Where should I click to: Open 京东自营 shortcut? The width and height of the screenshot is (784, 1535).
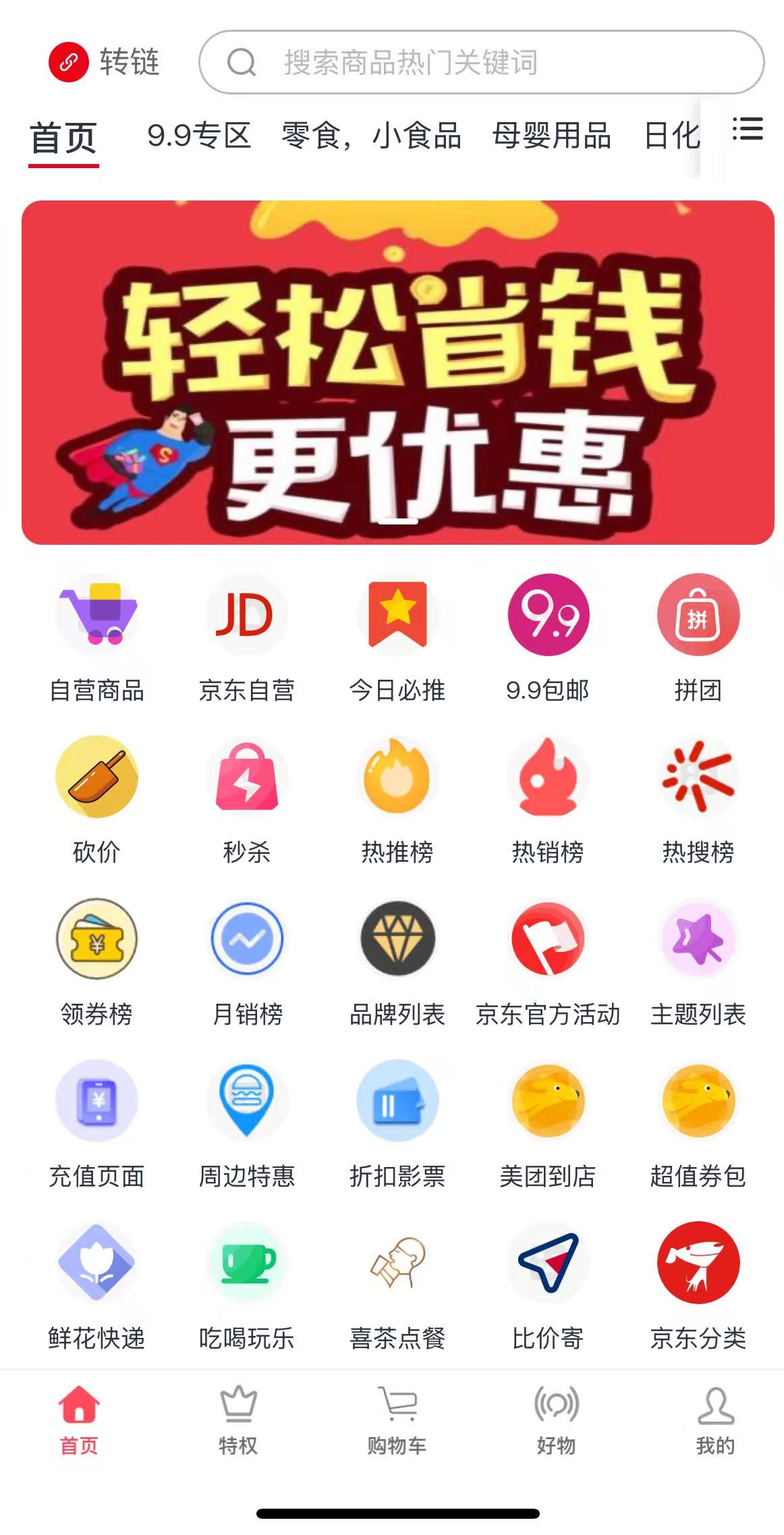[247, 638]
